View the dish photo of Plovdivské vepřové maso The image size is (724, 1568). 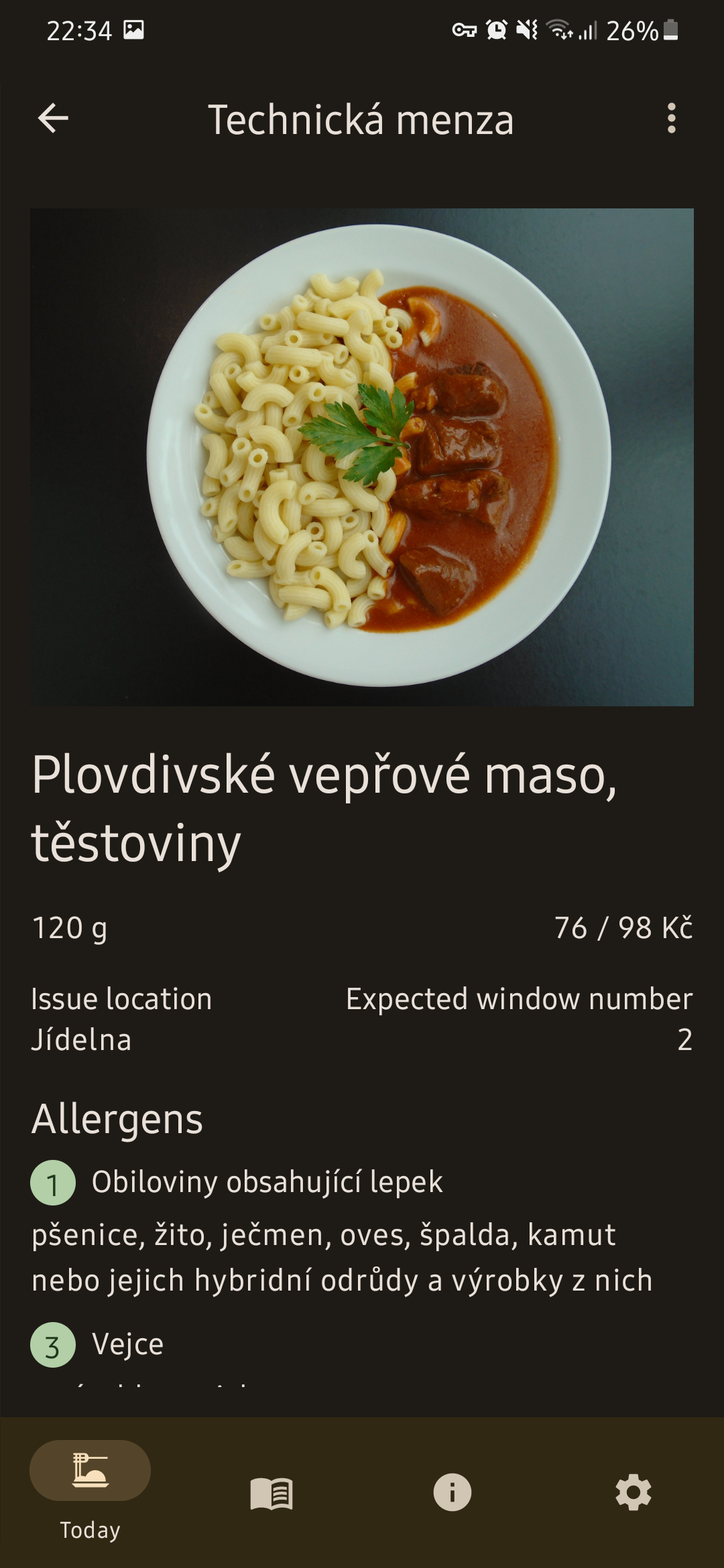click(x=362, y=457)
